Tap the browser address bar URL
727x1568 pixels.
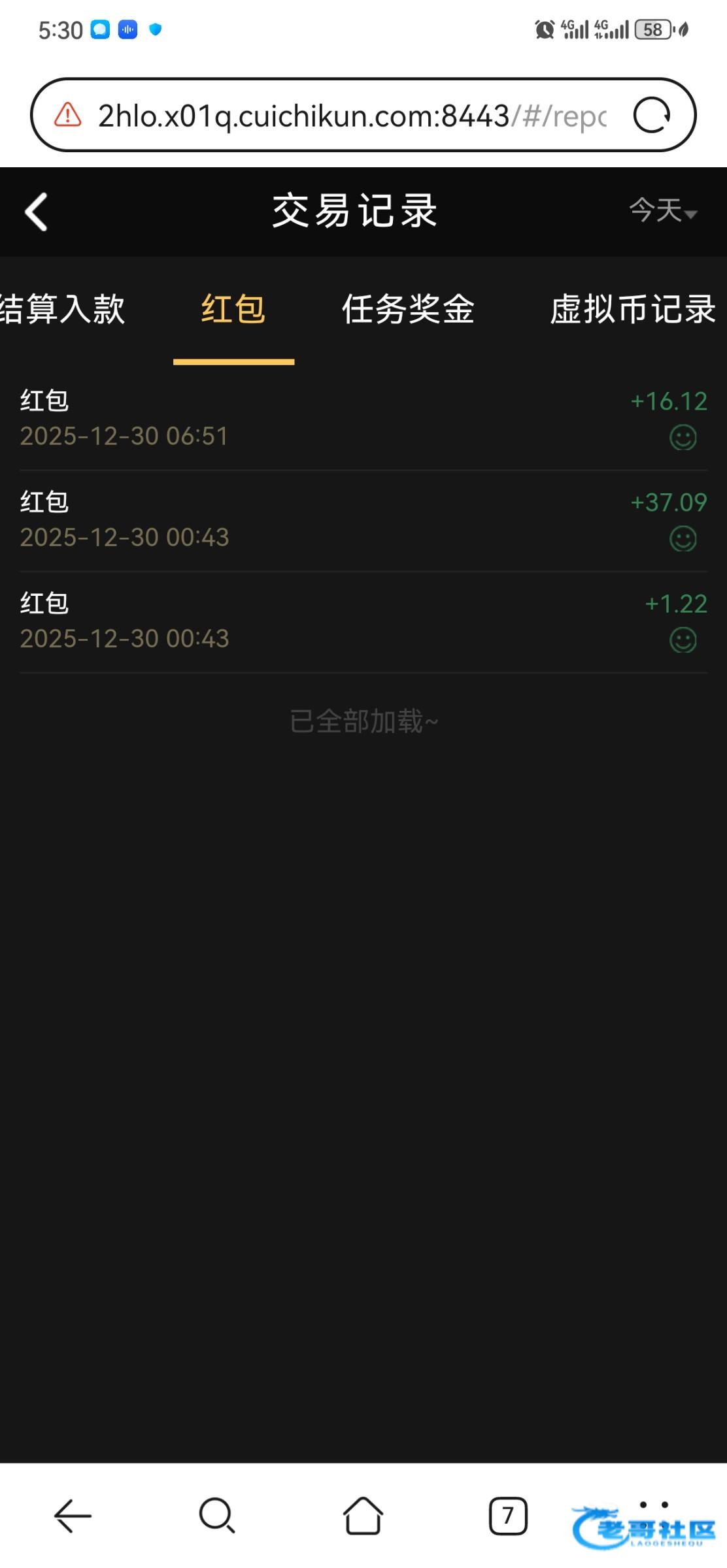(352, 116)
